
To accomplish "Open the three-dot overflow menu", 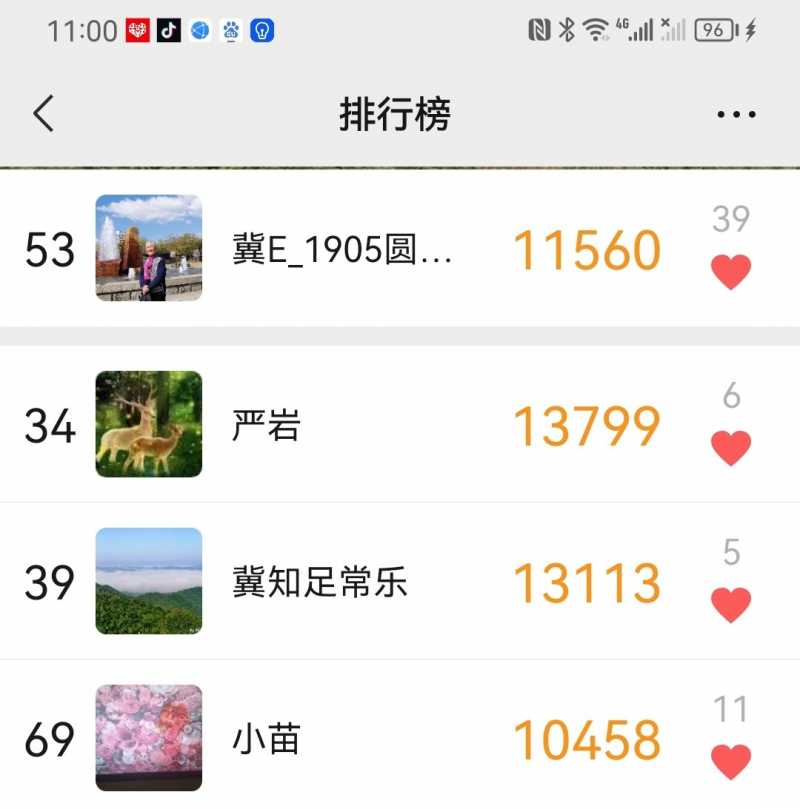I will pyautogui.click(x=736, y=115).
